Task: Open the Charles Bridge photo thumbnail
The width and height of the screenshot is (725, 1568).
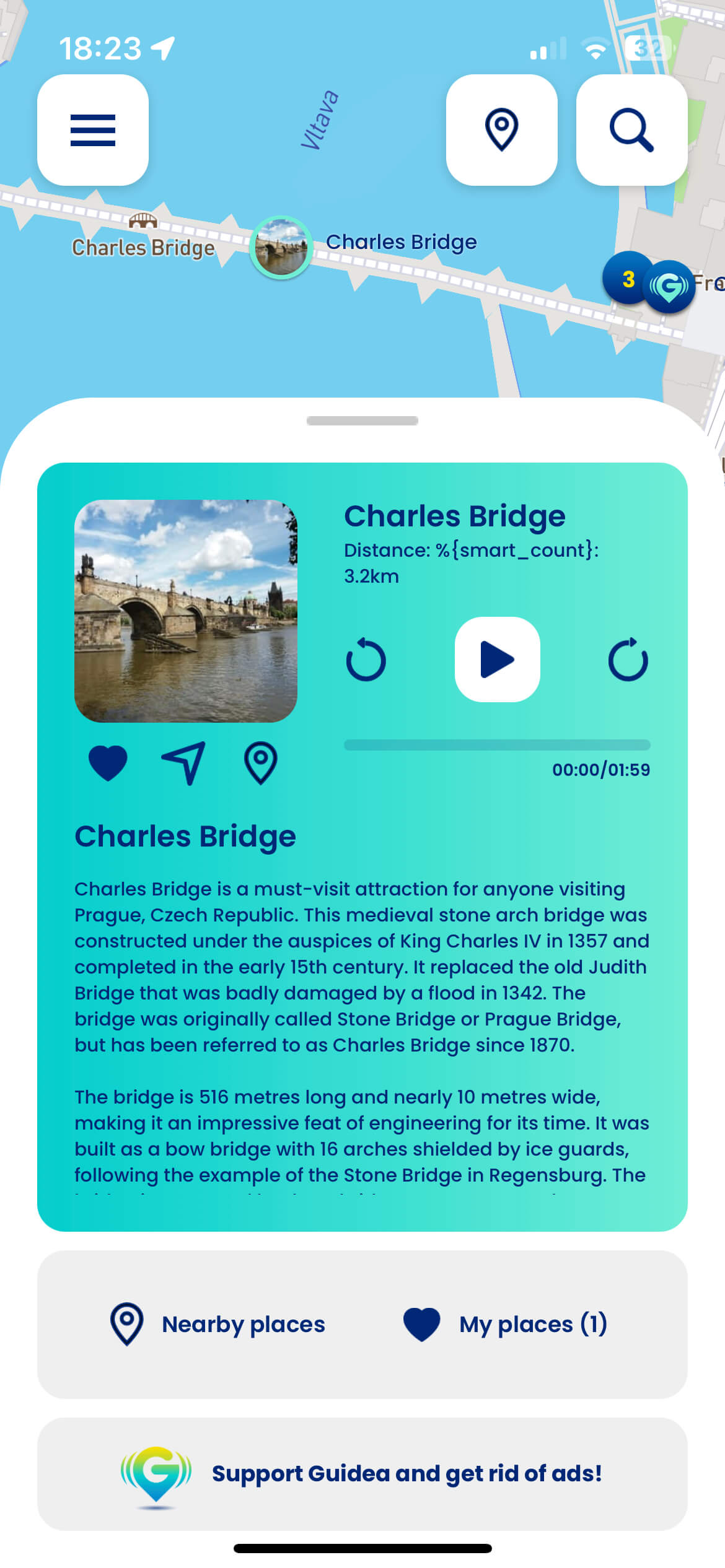Action: tap(186, 611)
